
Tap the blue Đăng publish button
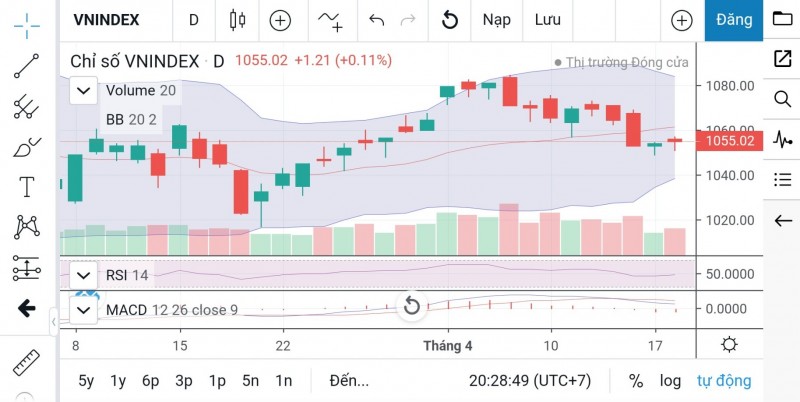point(734,20)
